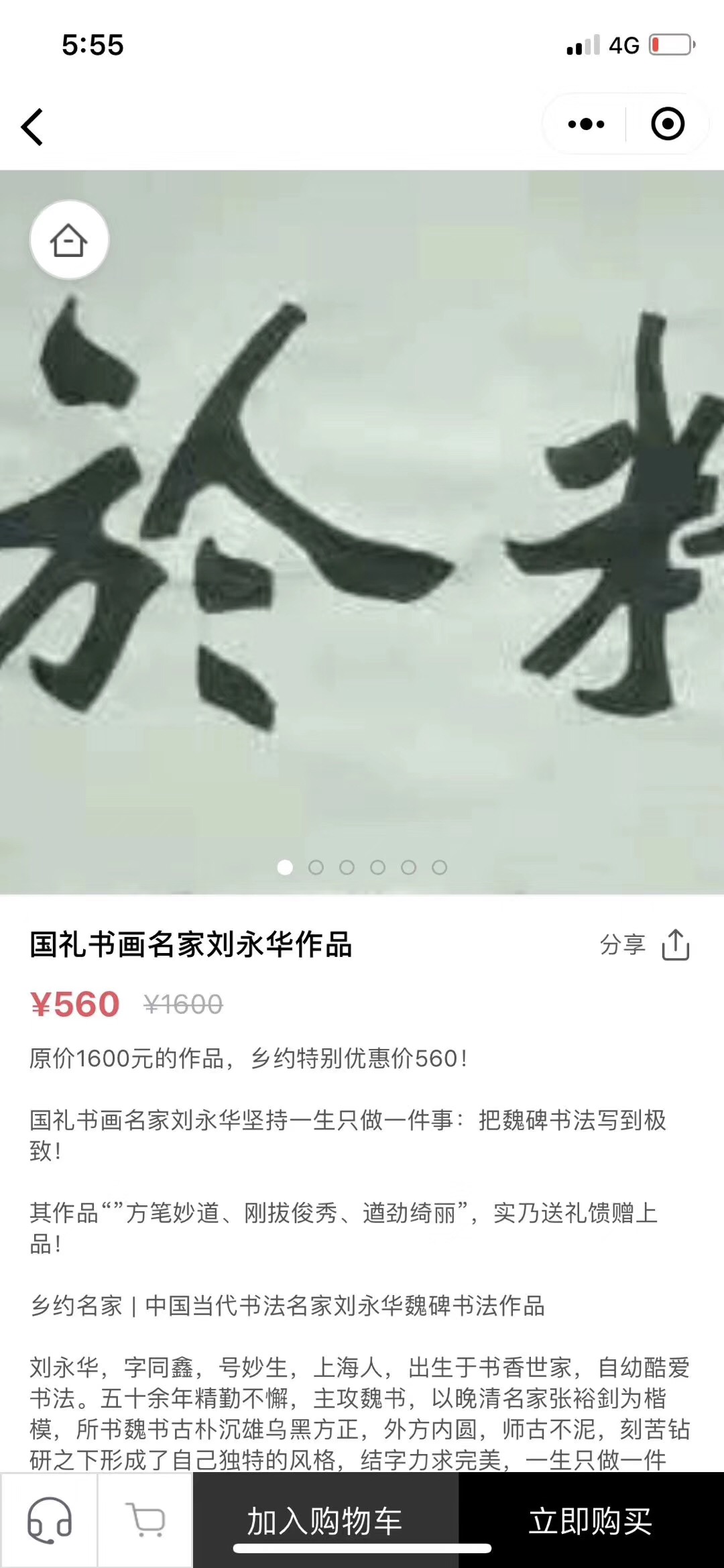Return to the shop home page
The image size is (724, 1568).
69,240
